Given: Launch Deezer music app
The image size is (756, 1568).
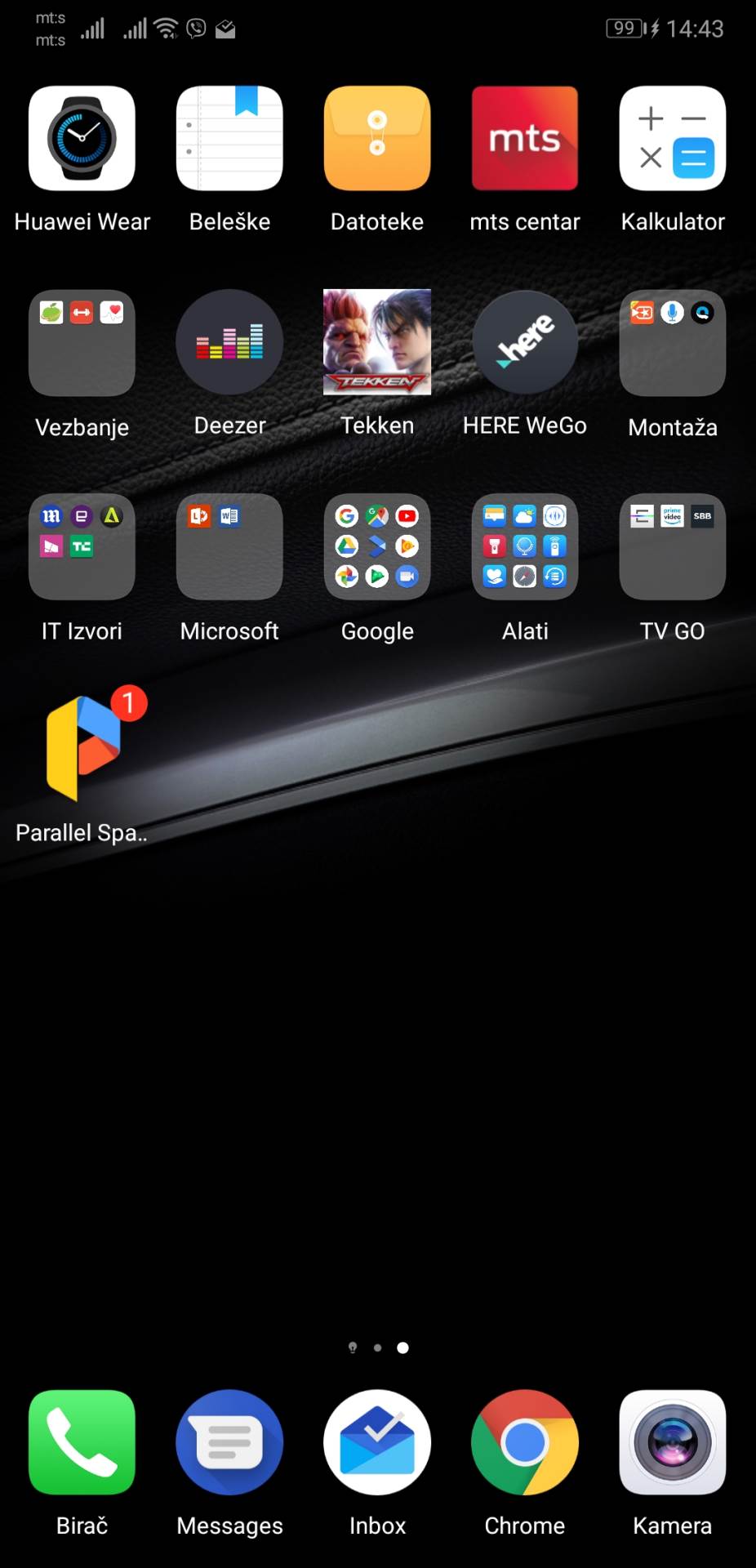Looking at the screenshot, I should (229, 343).
